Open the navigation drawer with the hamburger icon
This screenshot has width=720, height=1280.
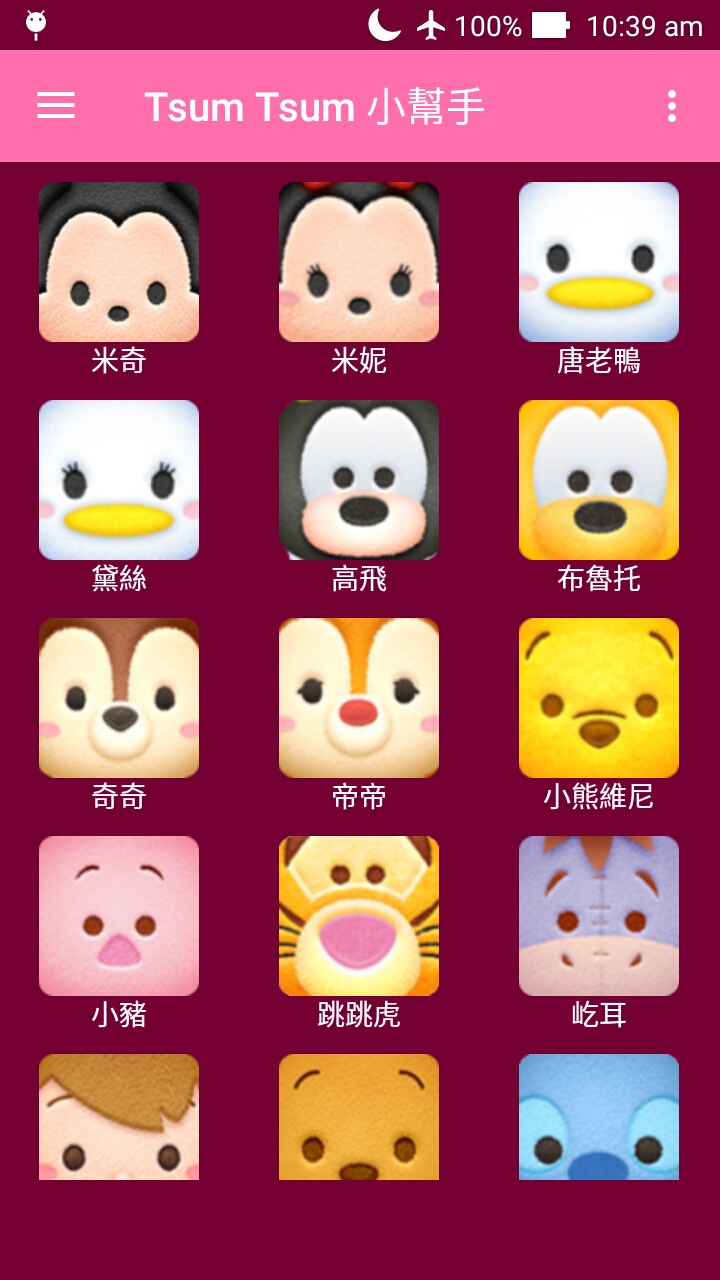coord(55,106)
